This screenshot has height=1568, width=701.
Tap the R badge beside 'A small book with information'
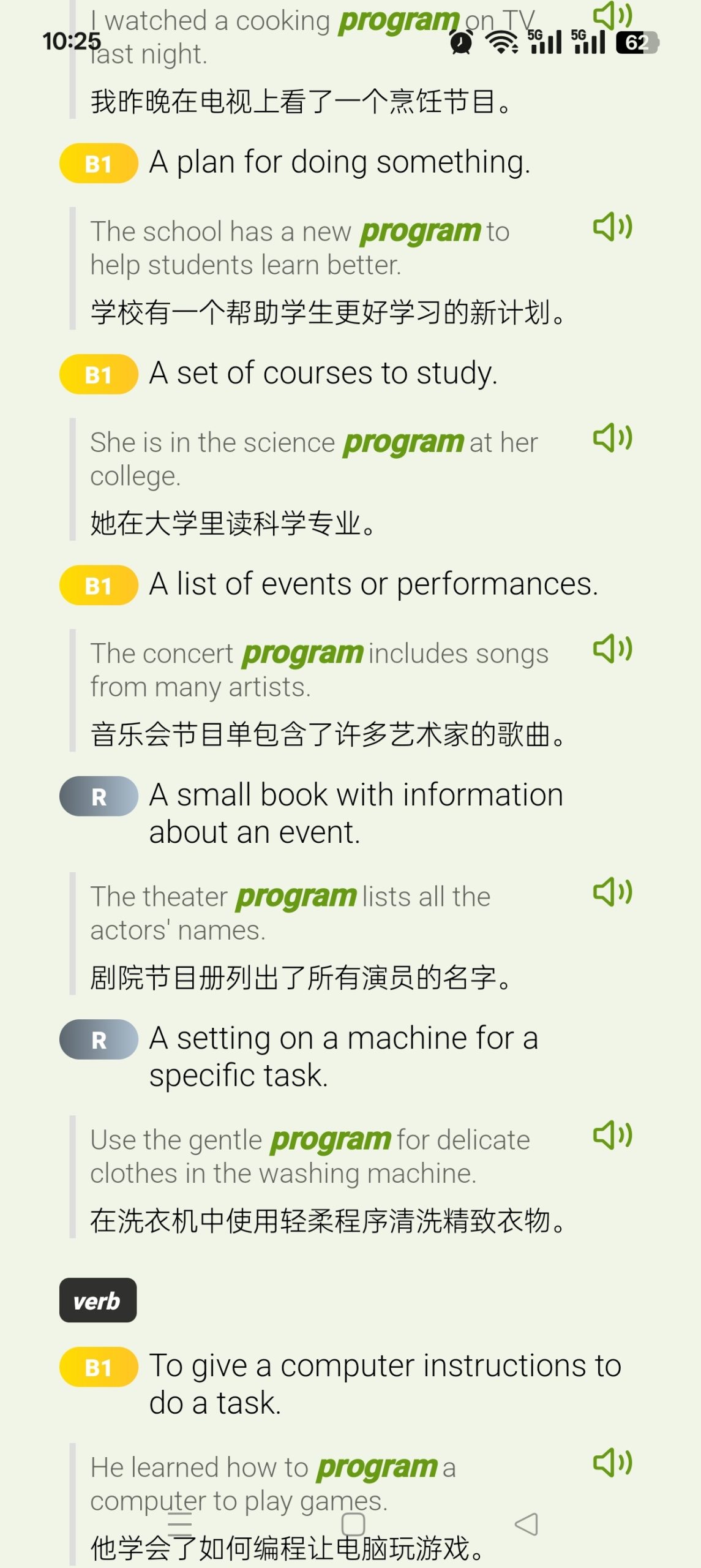tap(99, 796)
